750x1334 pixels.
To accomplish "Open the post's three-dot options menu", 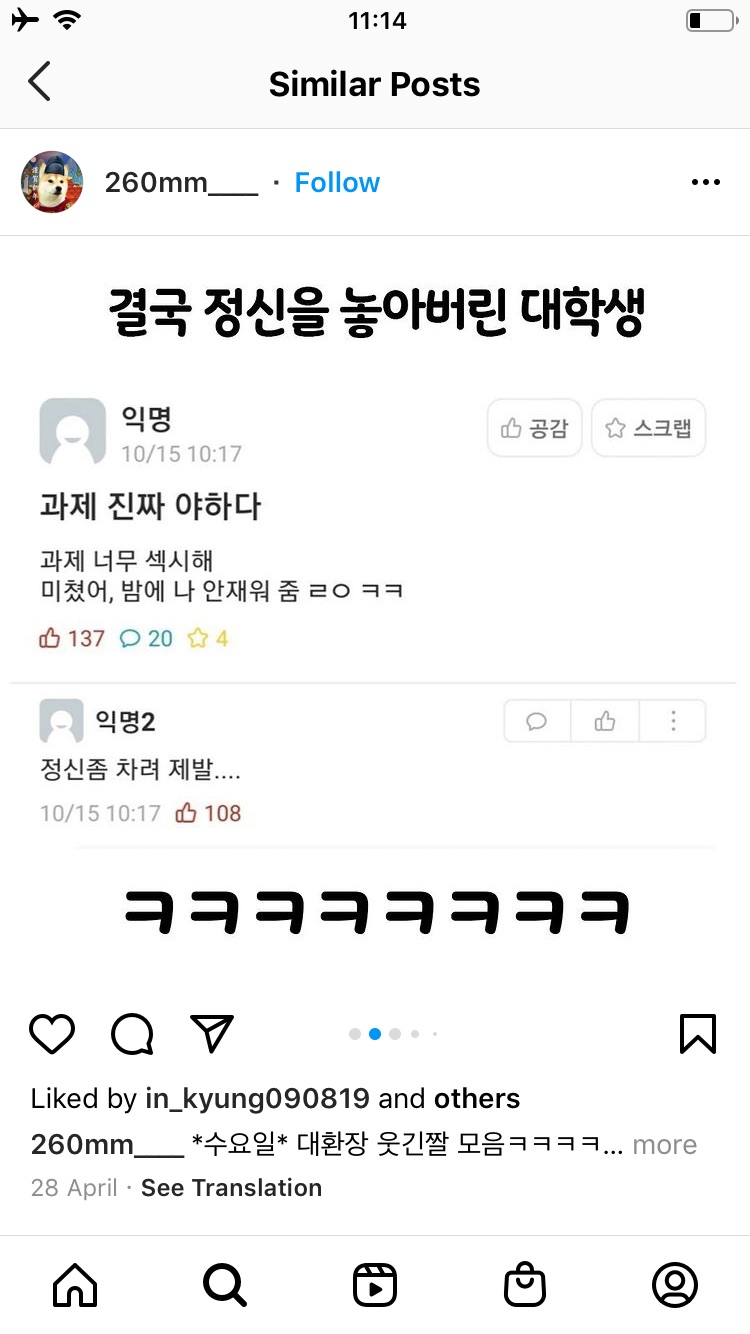I will click(705, 182).
